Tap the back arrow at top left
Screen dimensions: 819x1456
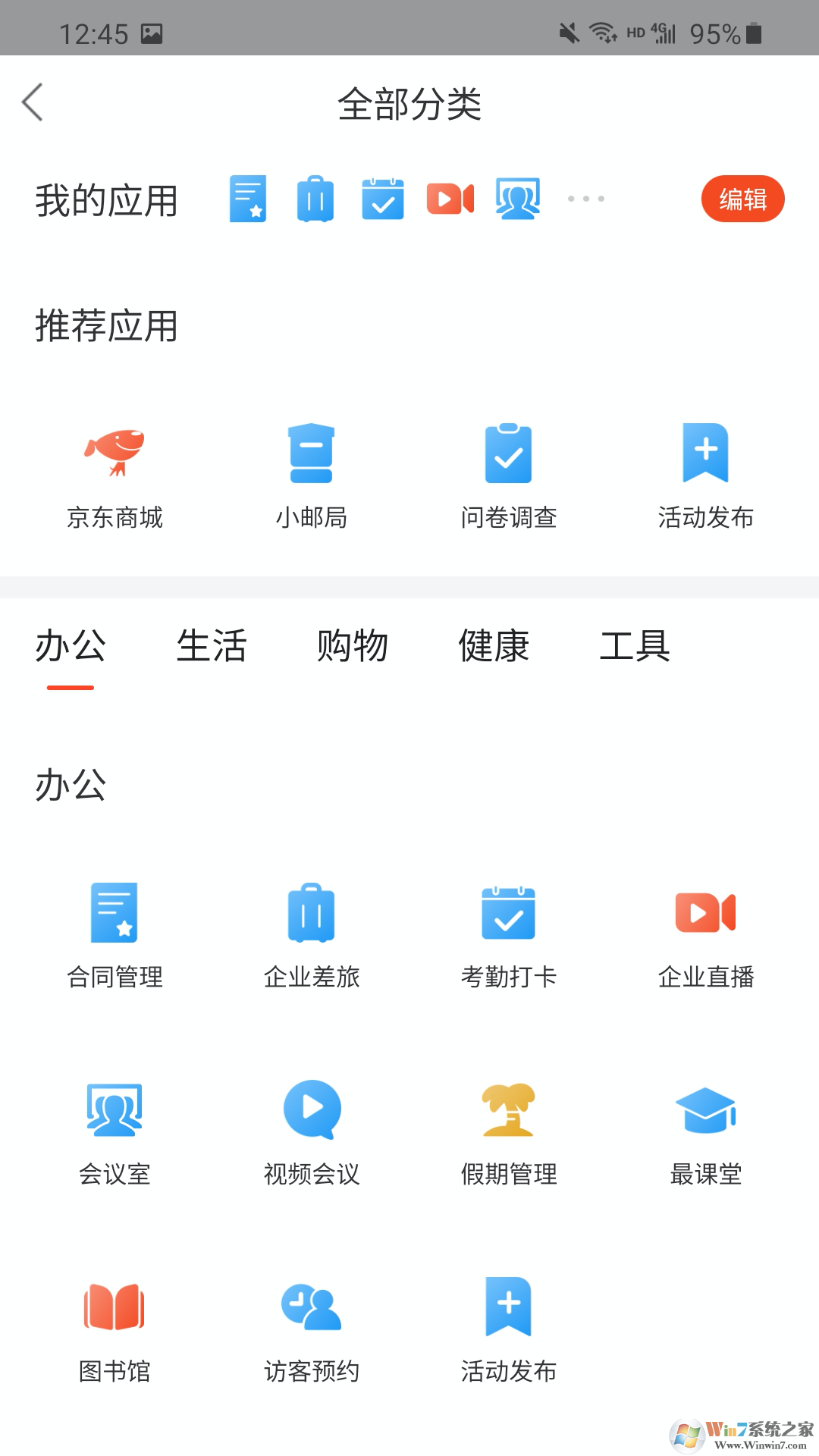[32, 102]
